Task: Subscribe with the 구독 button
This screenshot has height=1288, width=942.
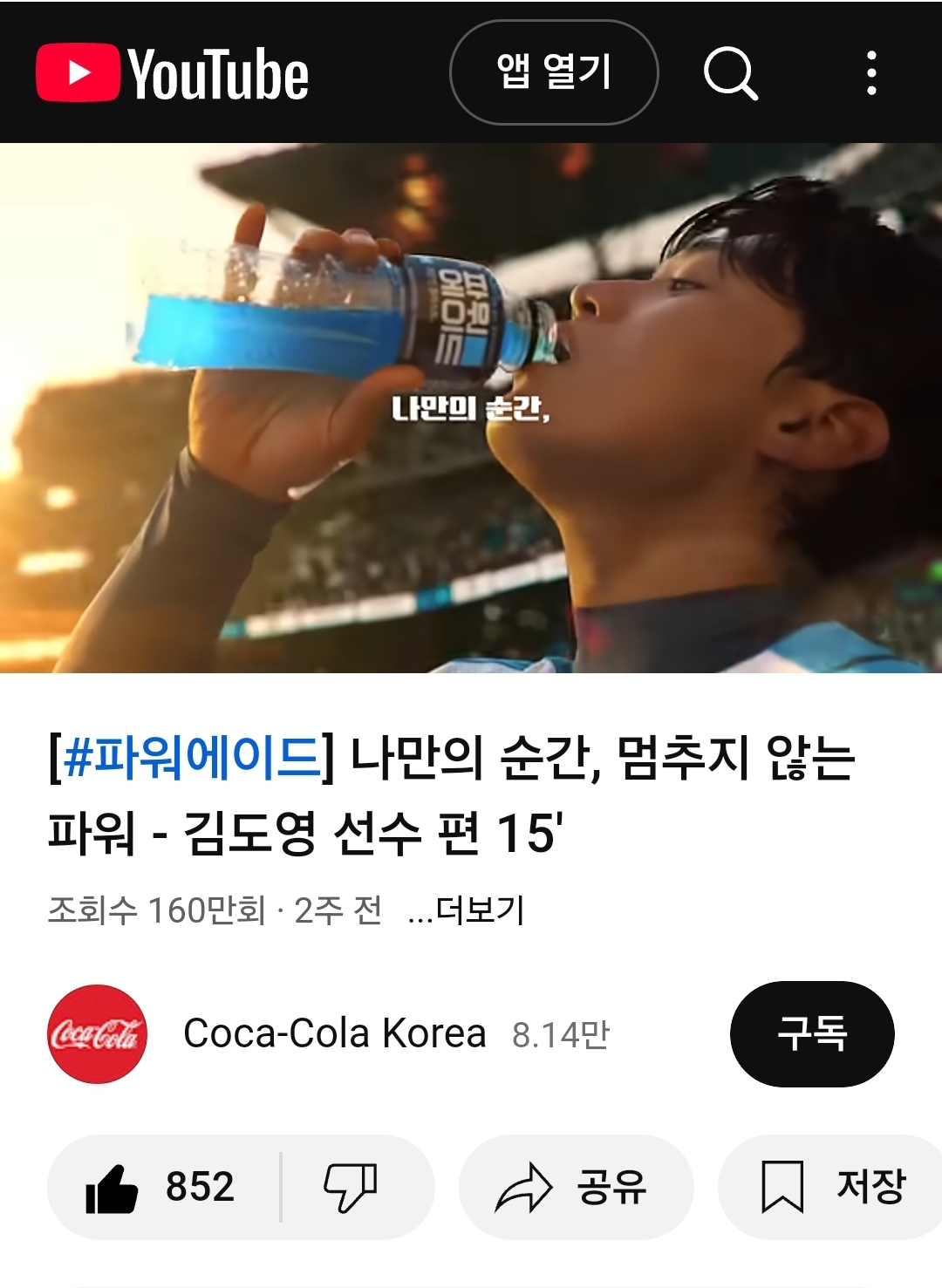Action: tap(811, 1034)
